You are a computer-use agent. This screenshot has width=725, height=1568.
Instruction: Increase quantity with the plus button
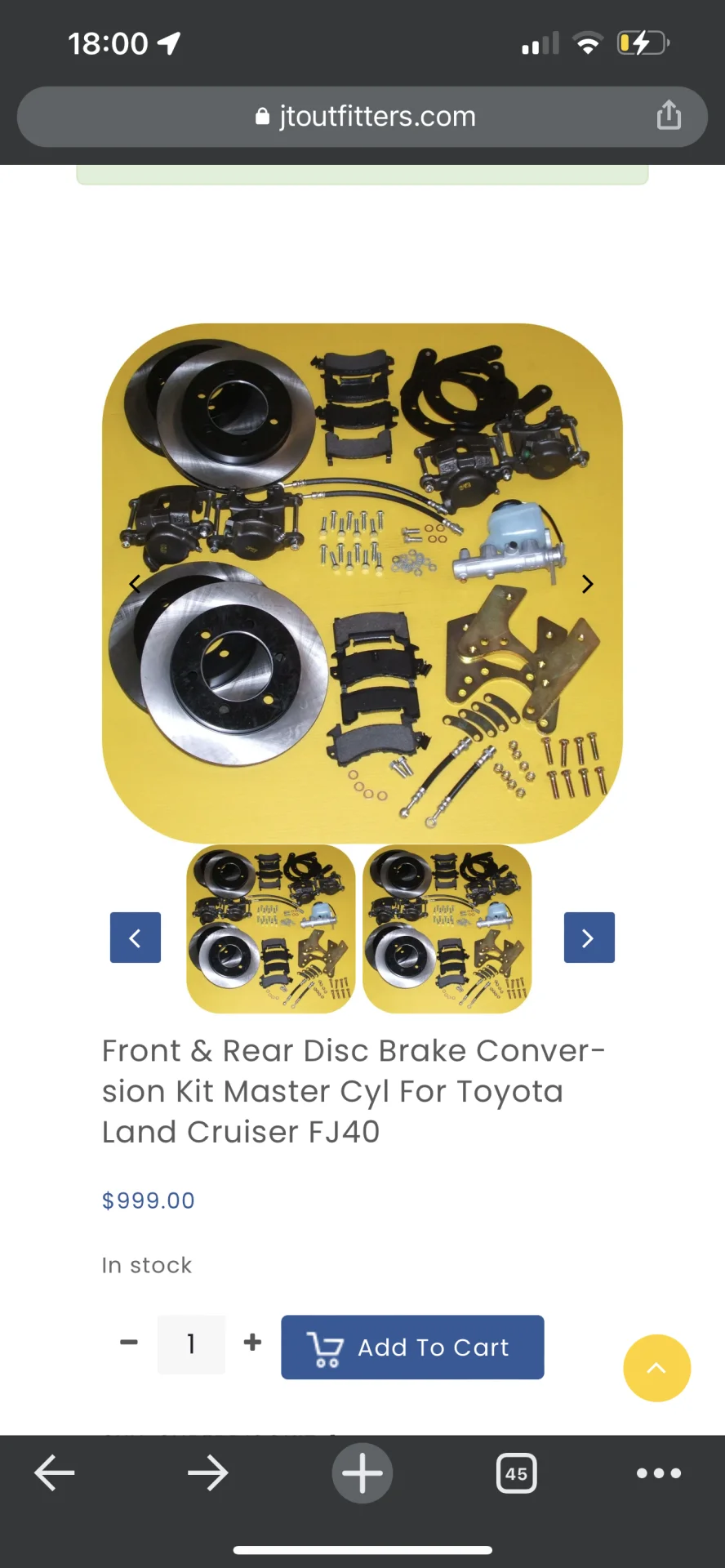coord(253,1342)
